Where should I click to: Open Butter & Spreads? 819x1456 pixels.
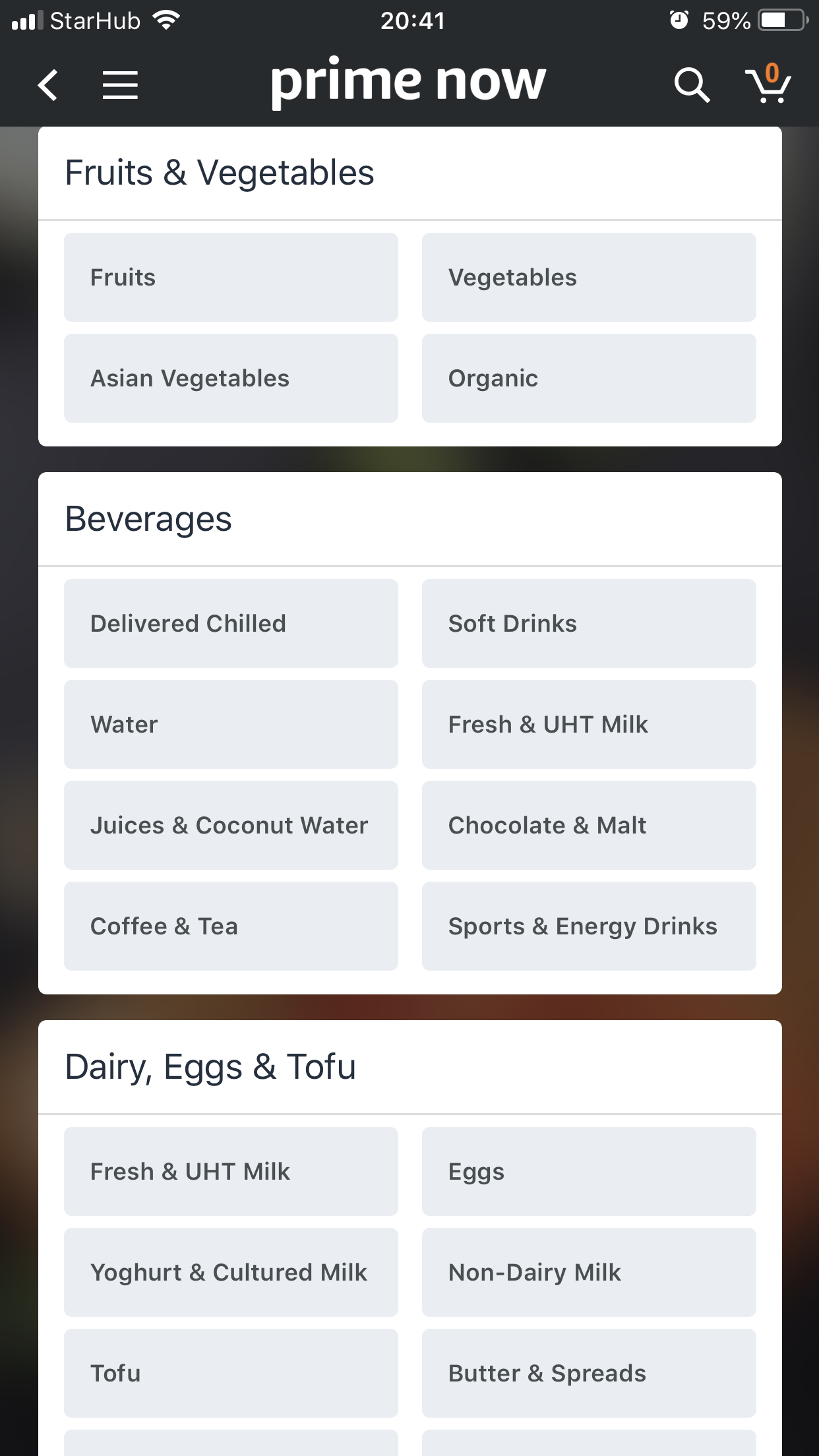(589, 1373)
